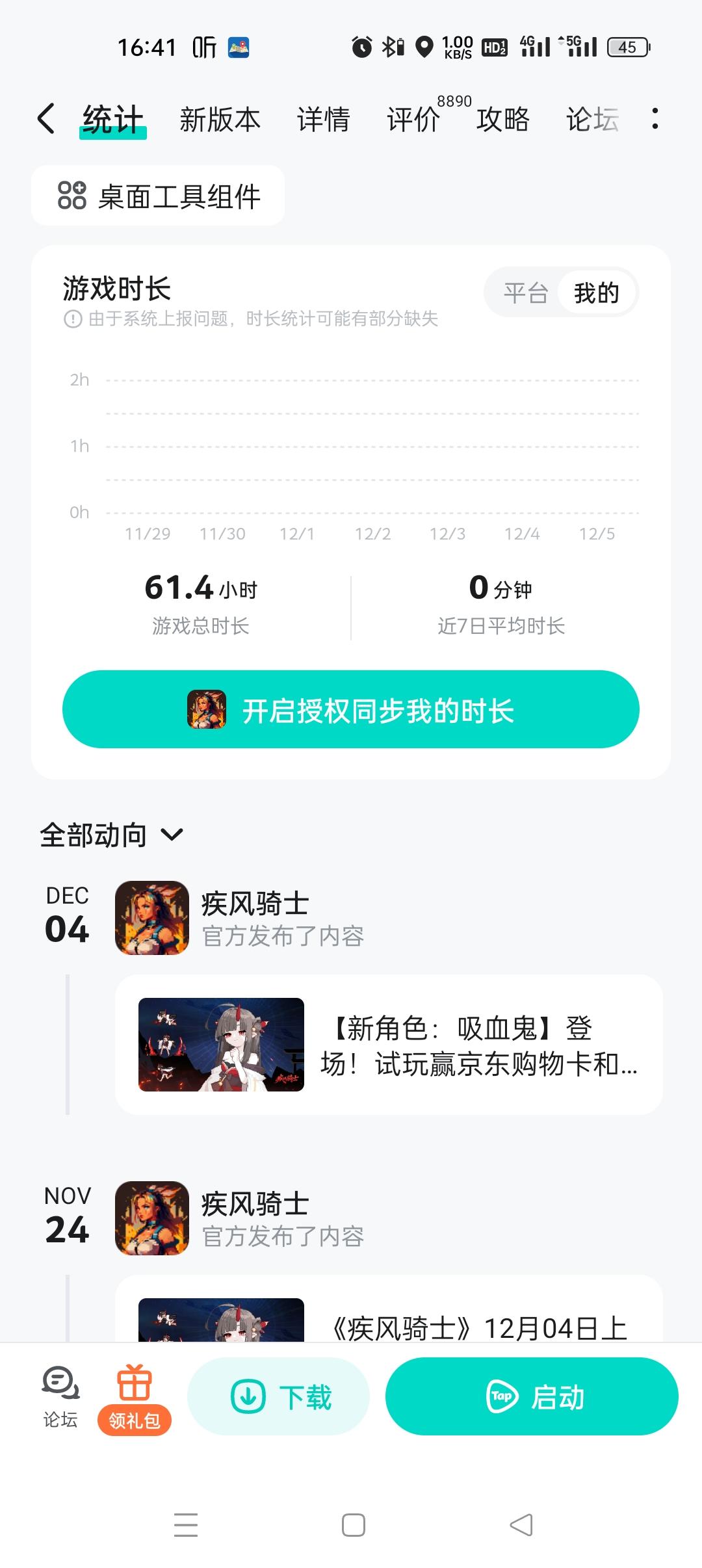The height and width of the screenshot is (1568, 702).
Task: Switch playtime view to 平台
Action: (x=524, y=293)
